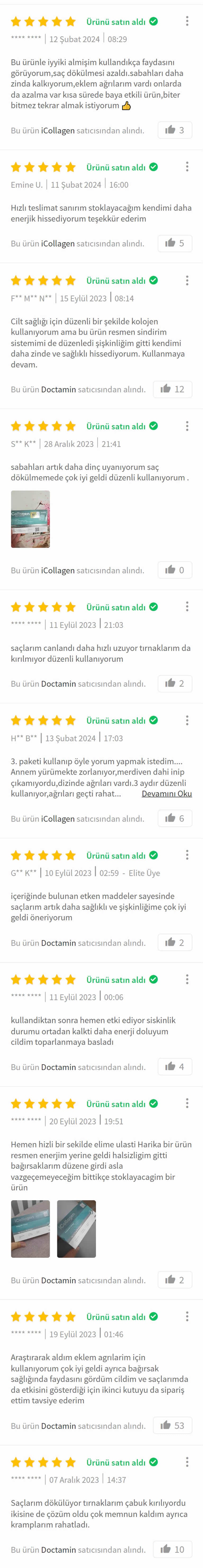The height and width of the screenshot is (1568, 203).
Task: Open overflow menu on F** M** N**'s review
Action: click(187, 281)
